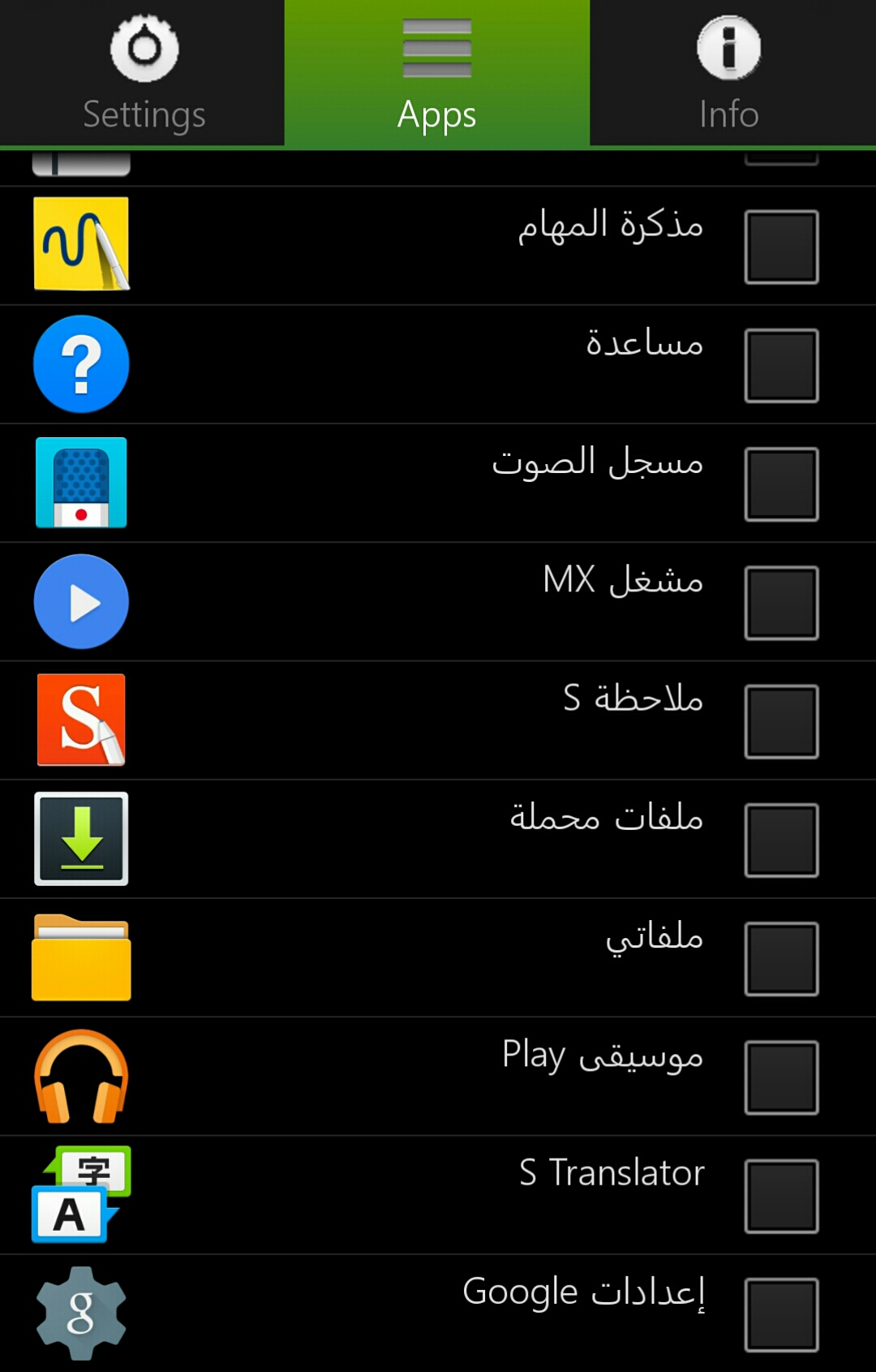Select the Apps tab
Viewport: 876px width, 1372px height.
(x=436, y=74)
